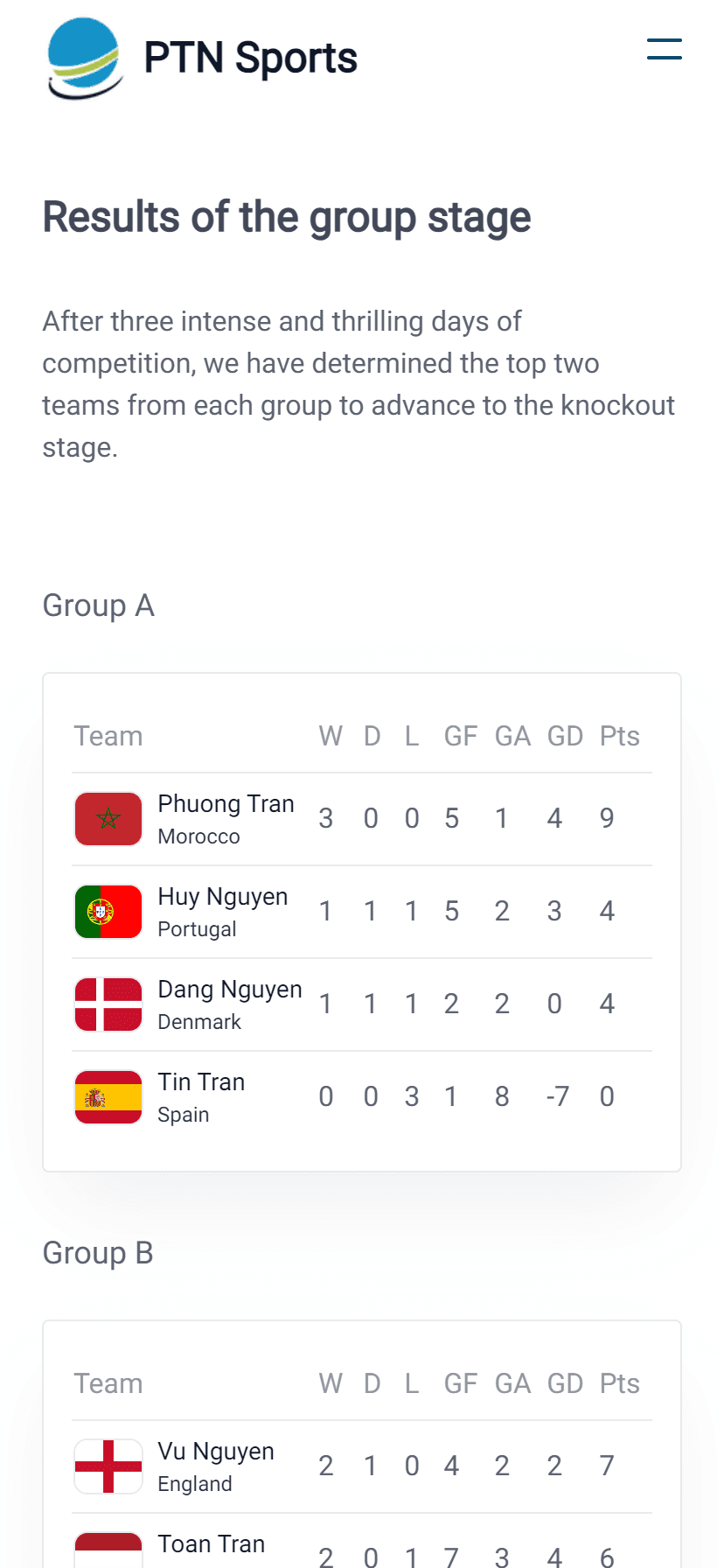Click the Portugal flag icon
The width and height of the screenshot is (724, 1568).
[x=108, y=911]
